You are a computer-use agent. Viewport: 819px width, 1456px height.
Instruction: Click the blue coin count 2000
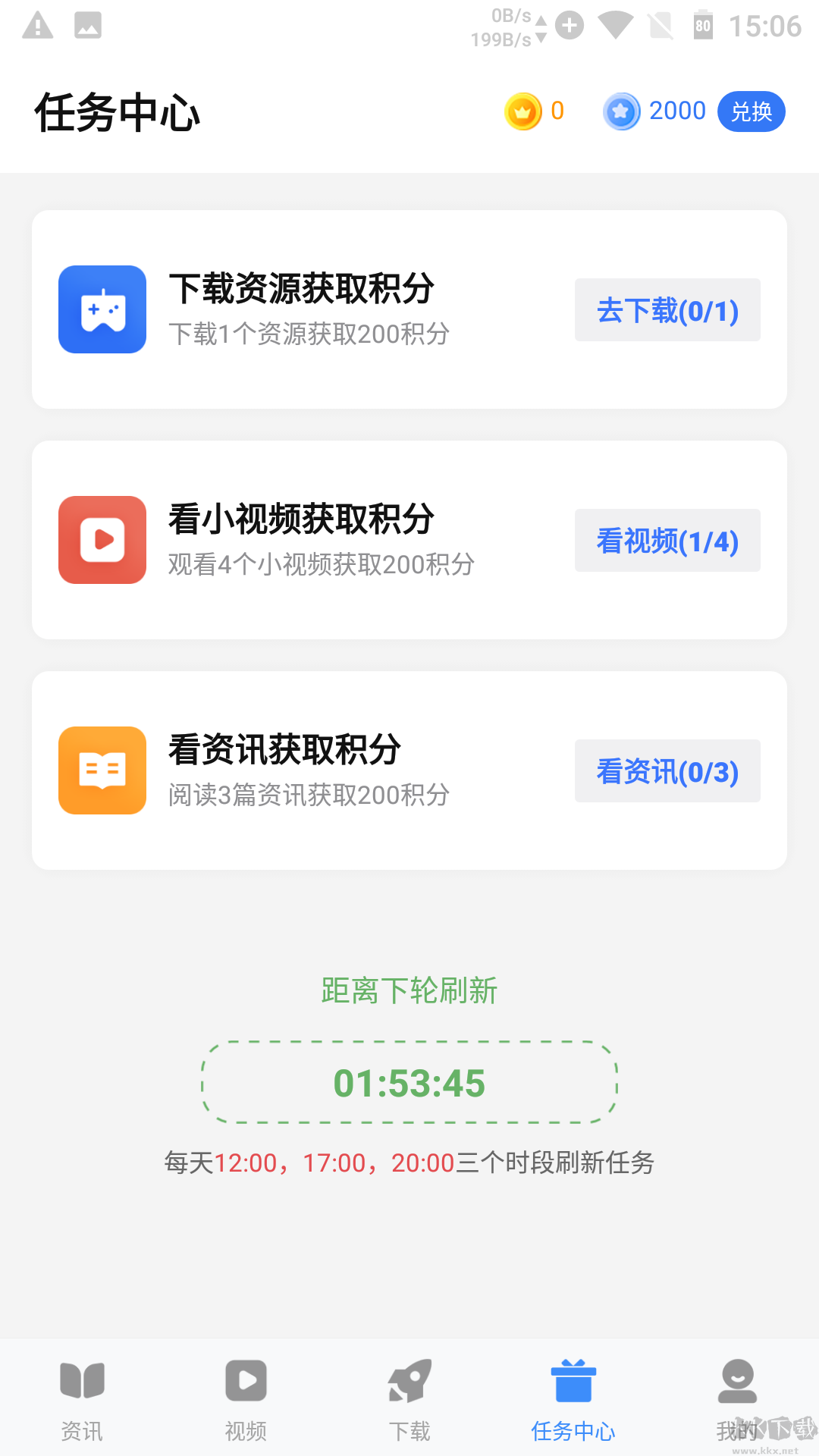click(x=677, y=111)
